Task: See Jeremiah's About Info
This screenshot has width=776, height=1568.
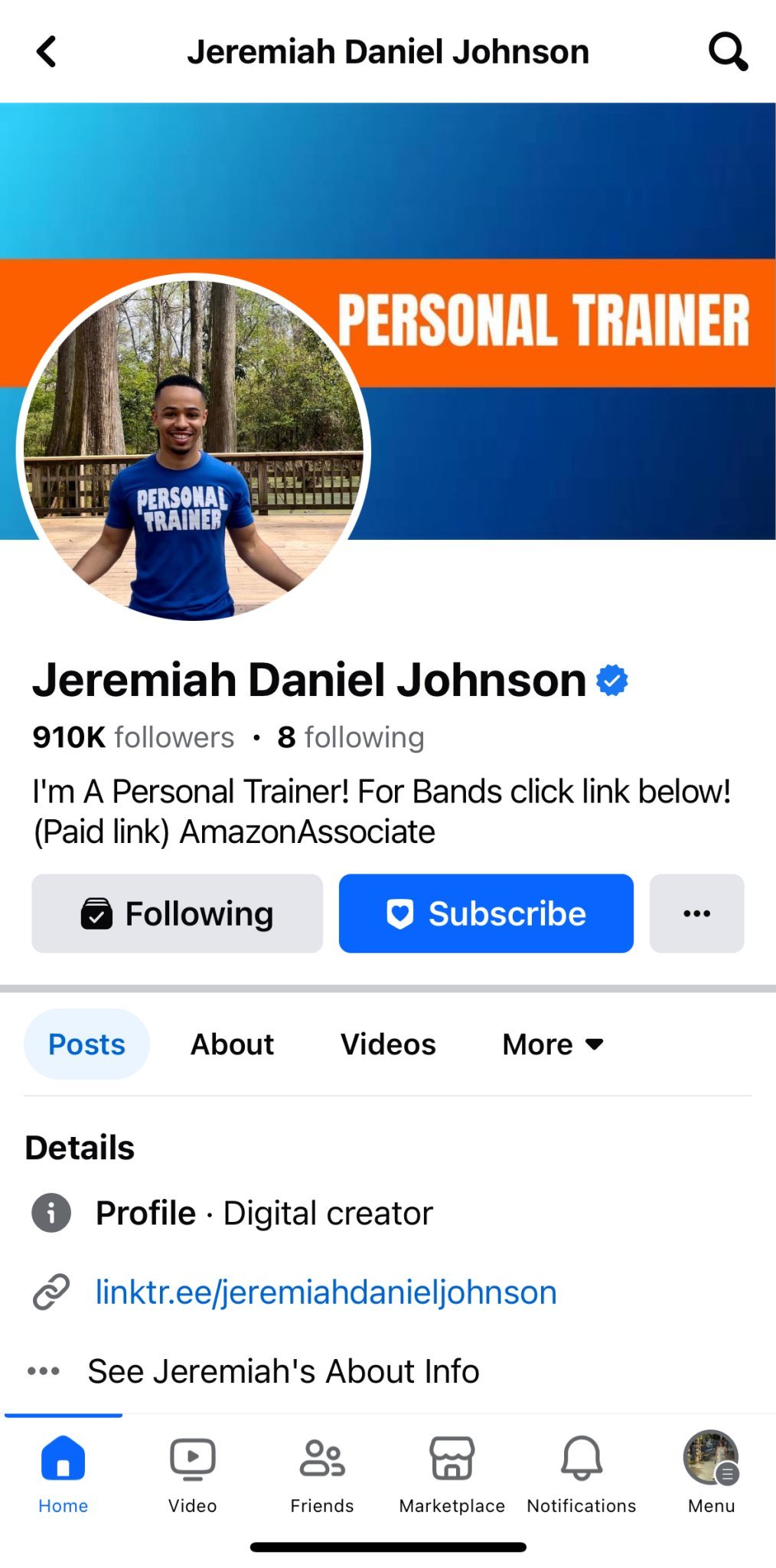Action: pyautogui.click(x=283, y=1371)
